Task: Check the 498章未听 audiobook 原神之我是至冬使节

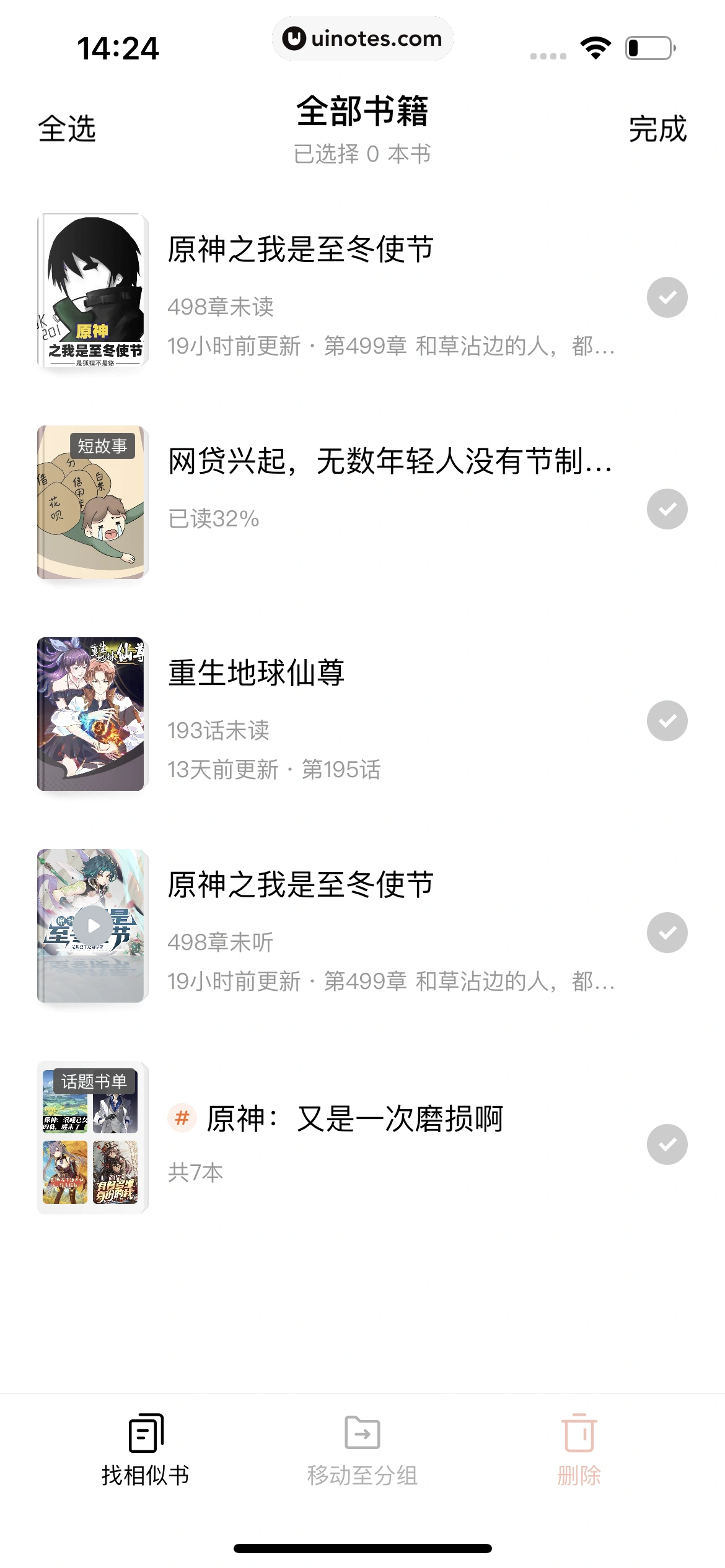Action: pos(667,933)
